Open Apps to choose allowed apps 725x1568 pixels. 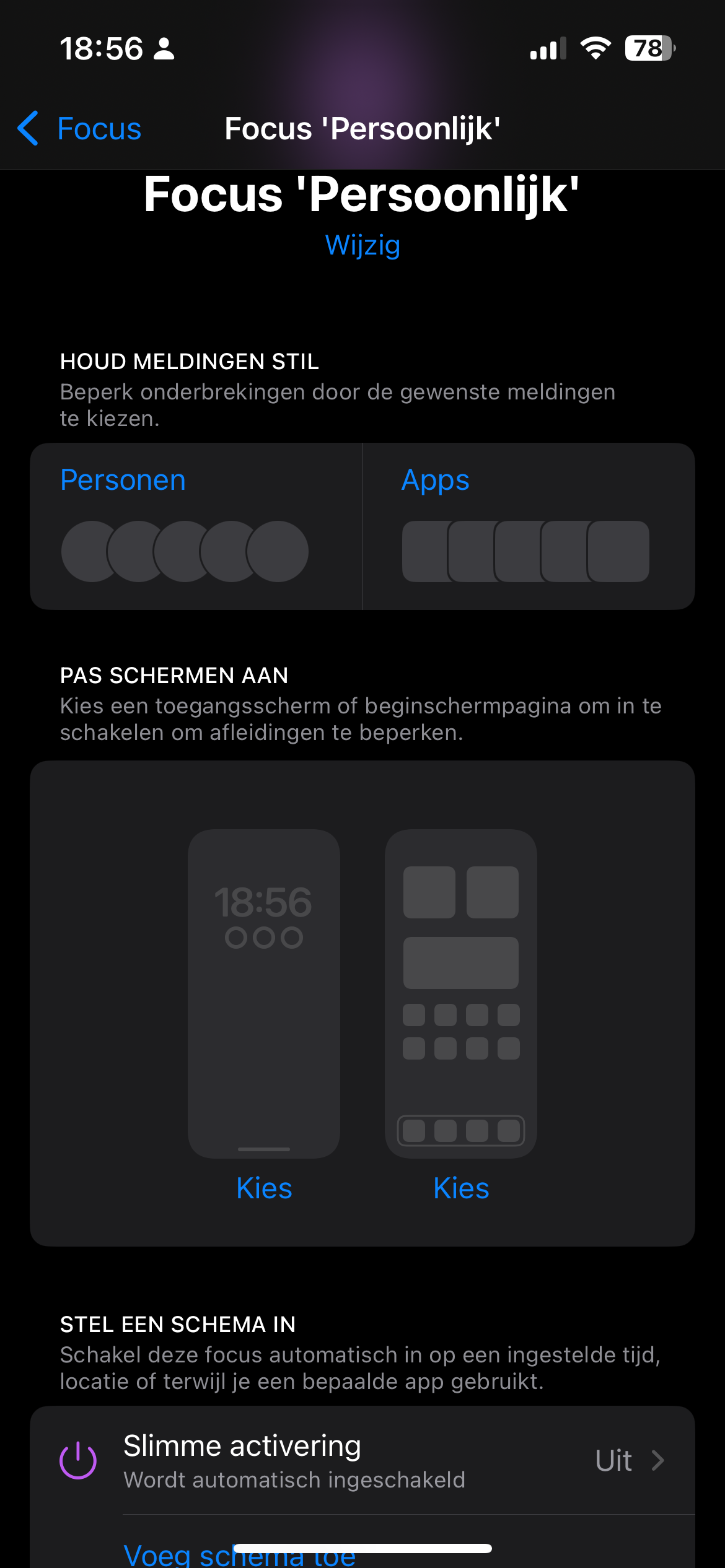pos(529,526)
